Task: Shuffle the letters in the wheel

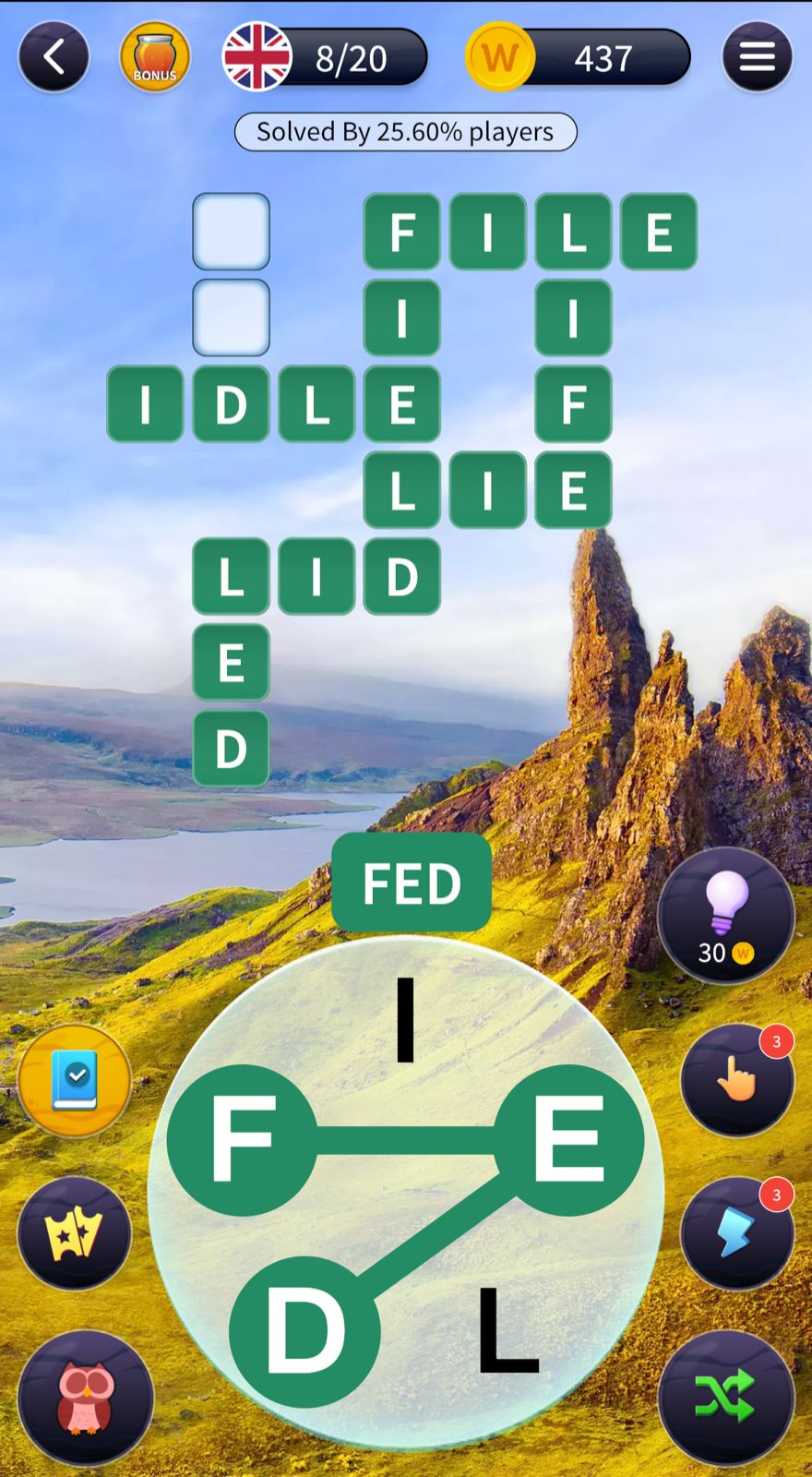Action: (x=726, y=1397)
